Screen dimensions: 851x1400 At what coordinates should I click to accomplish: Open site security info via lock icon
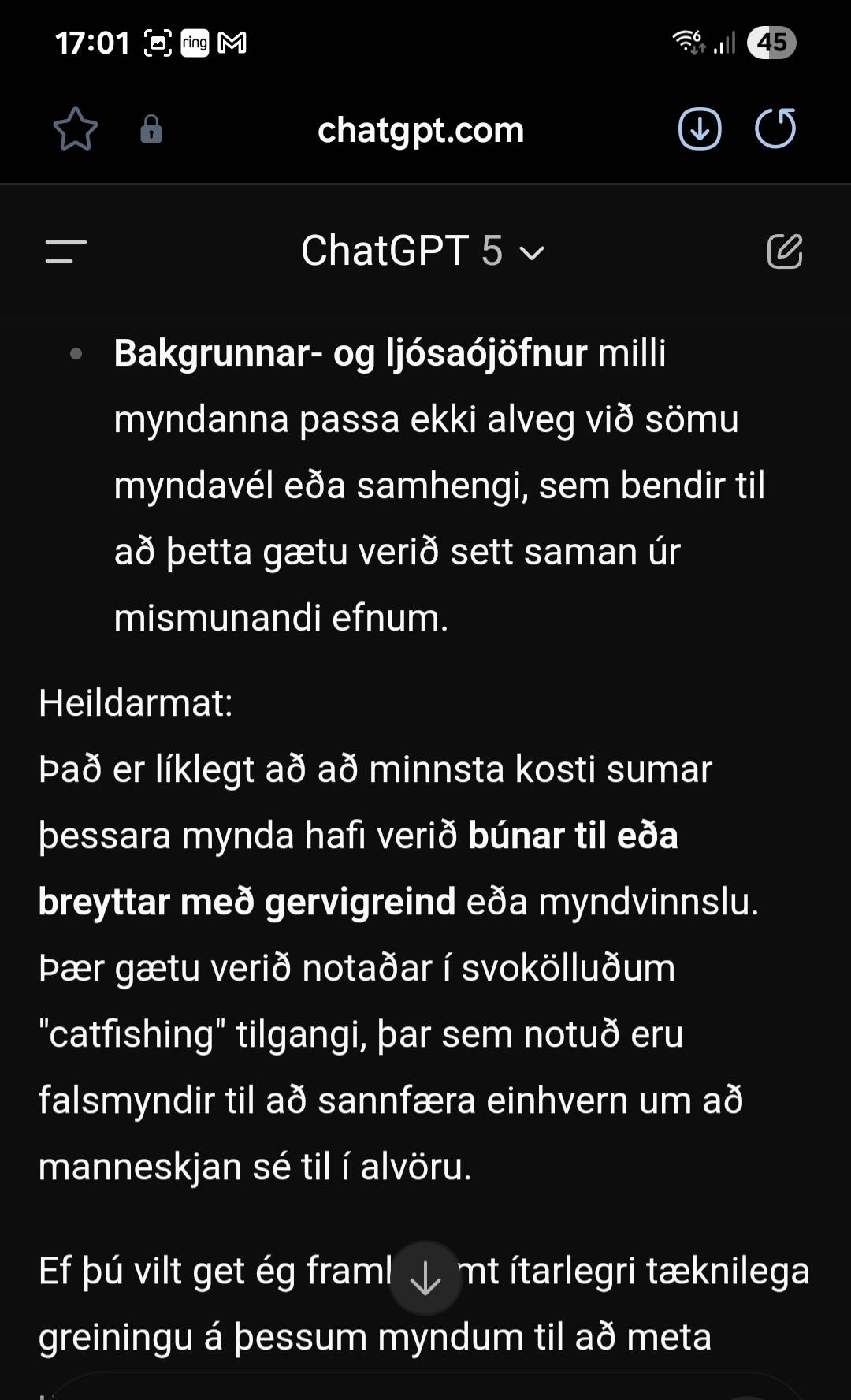[151, 129]
